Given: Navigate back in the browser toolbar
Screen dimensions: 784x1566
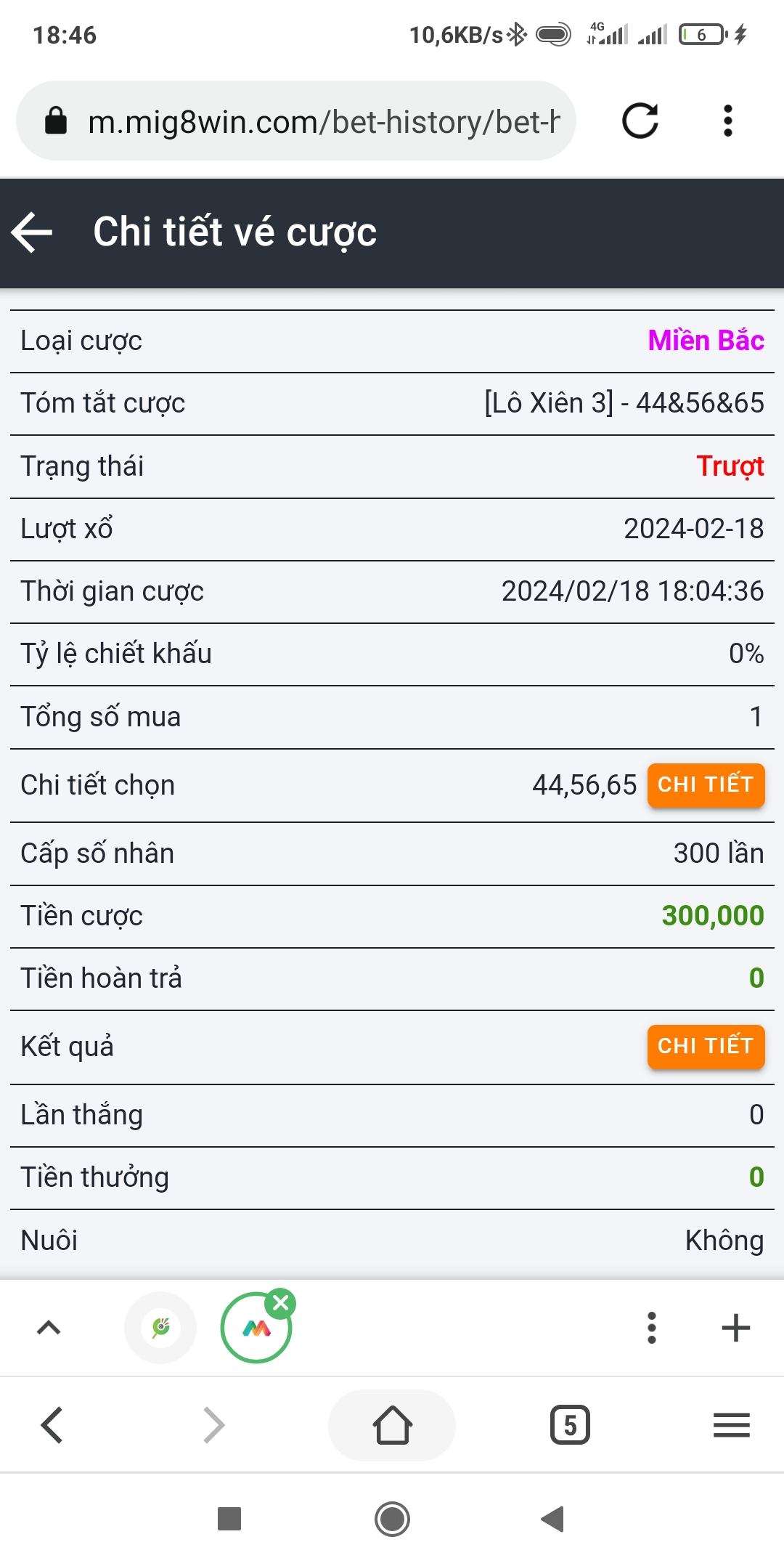Looking at the screenshot, I should click(52, 1425).
